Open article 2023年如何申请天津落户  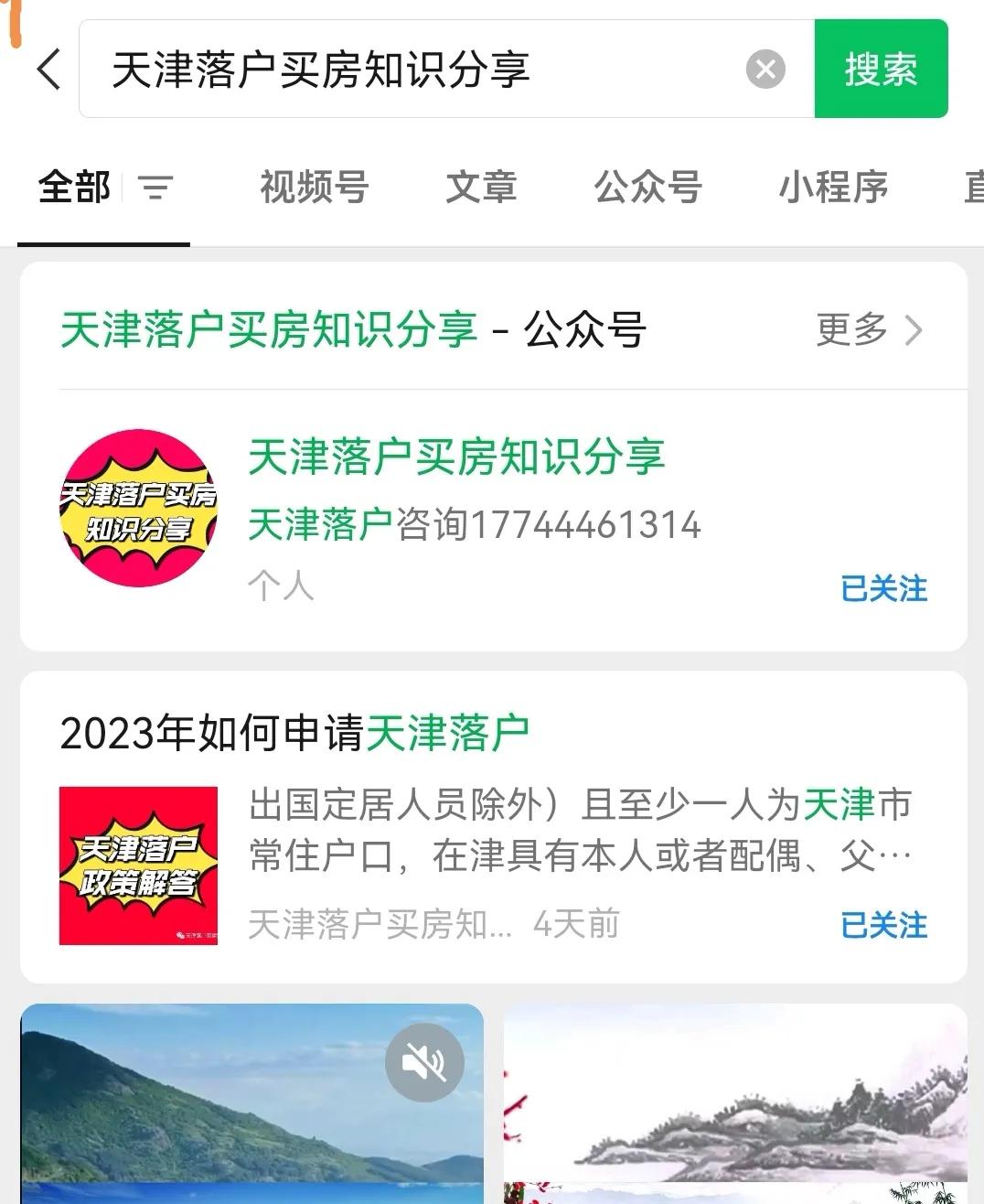pos(298,731)
